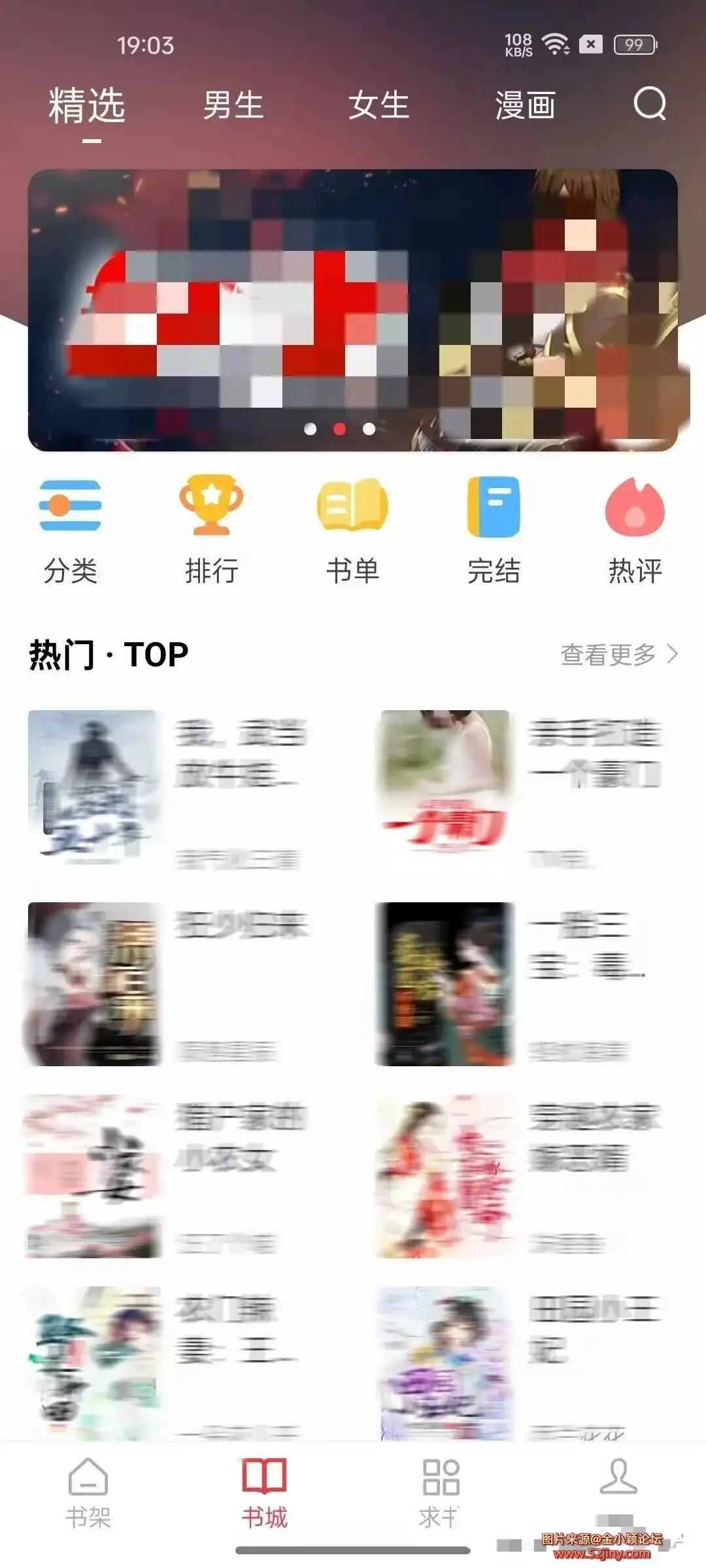Open the 书单 book lists shortcut
Screen dimensions: 706x1568
pyautogui.click(x=352, y=530)
